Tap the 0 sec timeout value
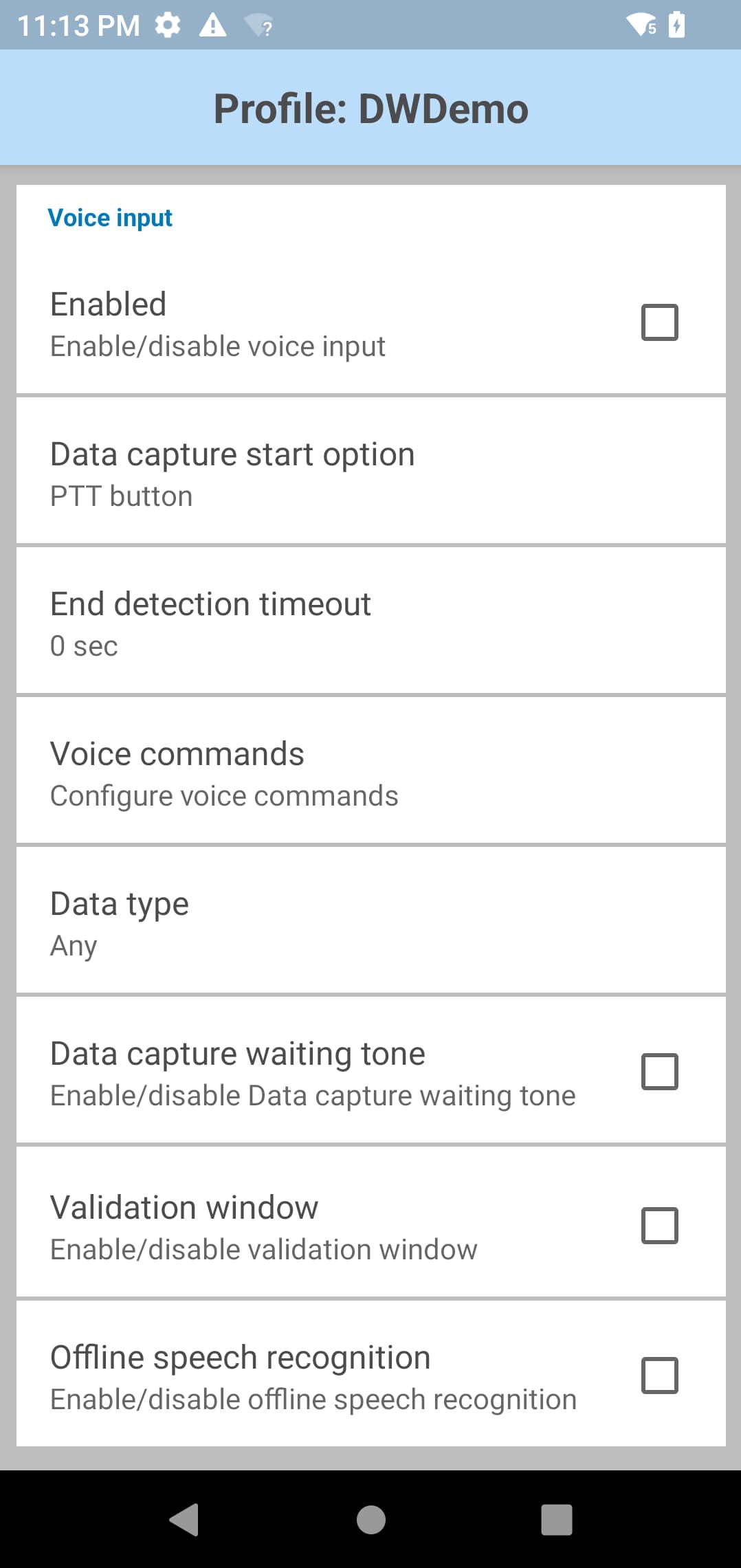The height and width of the screenshot is (1568, 741). pos(83,645)
